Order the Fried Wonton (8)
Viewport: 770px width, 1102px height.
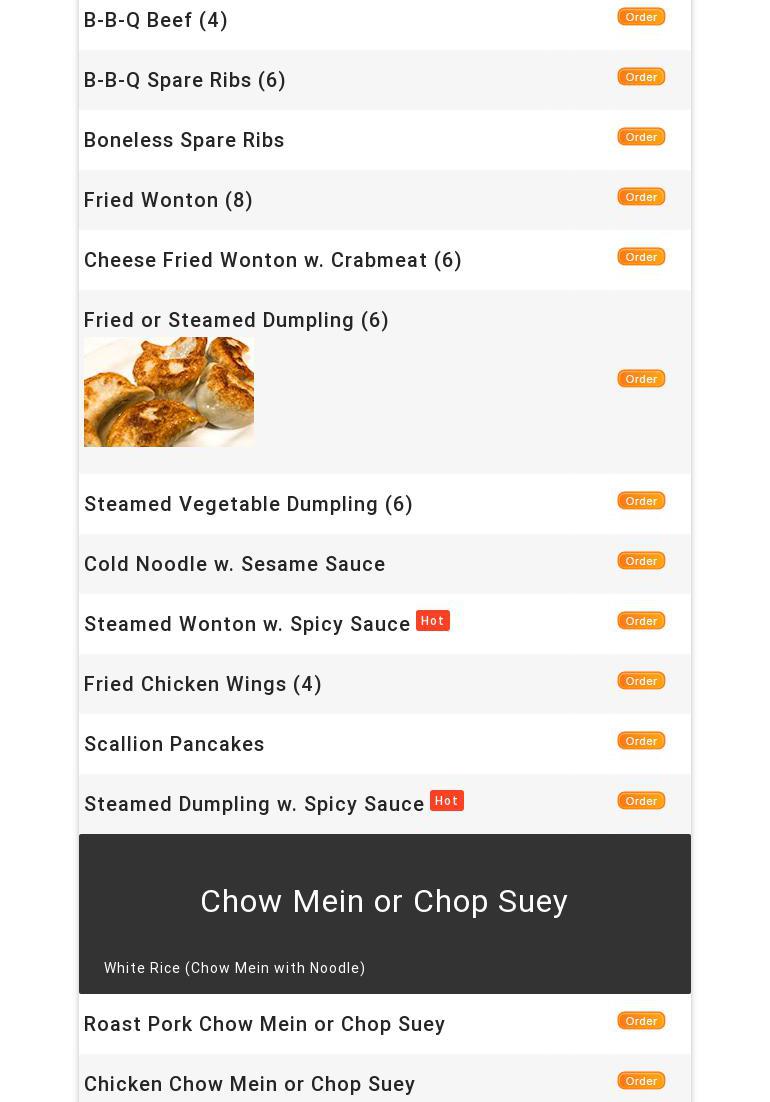click(641, 197)
